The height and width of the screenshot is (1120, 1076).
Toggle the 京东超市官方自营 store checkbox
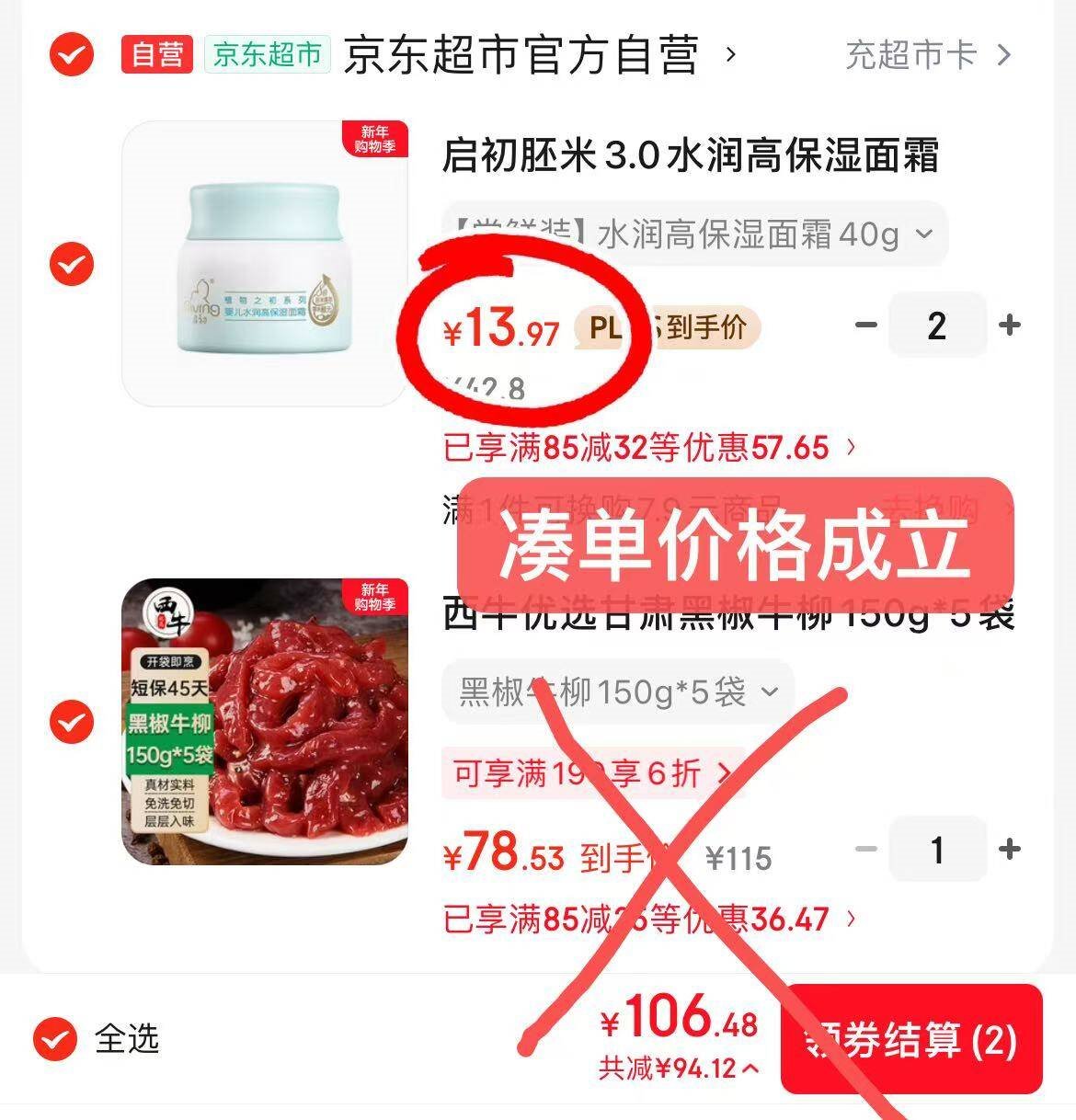click(x=71, y=55)
